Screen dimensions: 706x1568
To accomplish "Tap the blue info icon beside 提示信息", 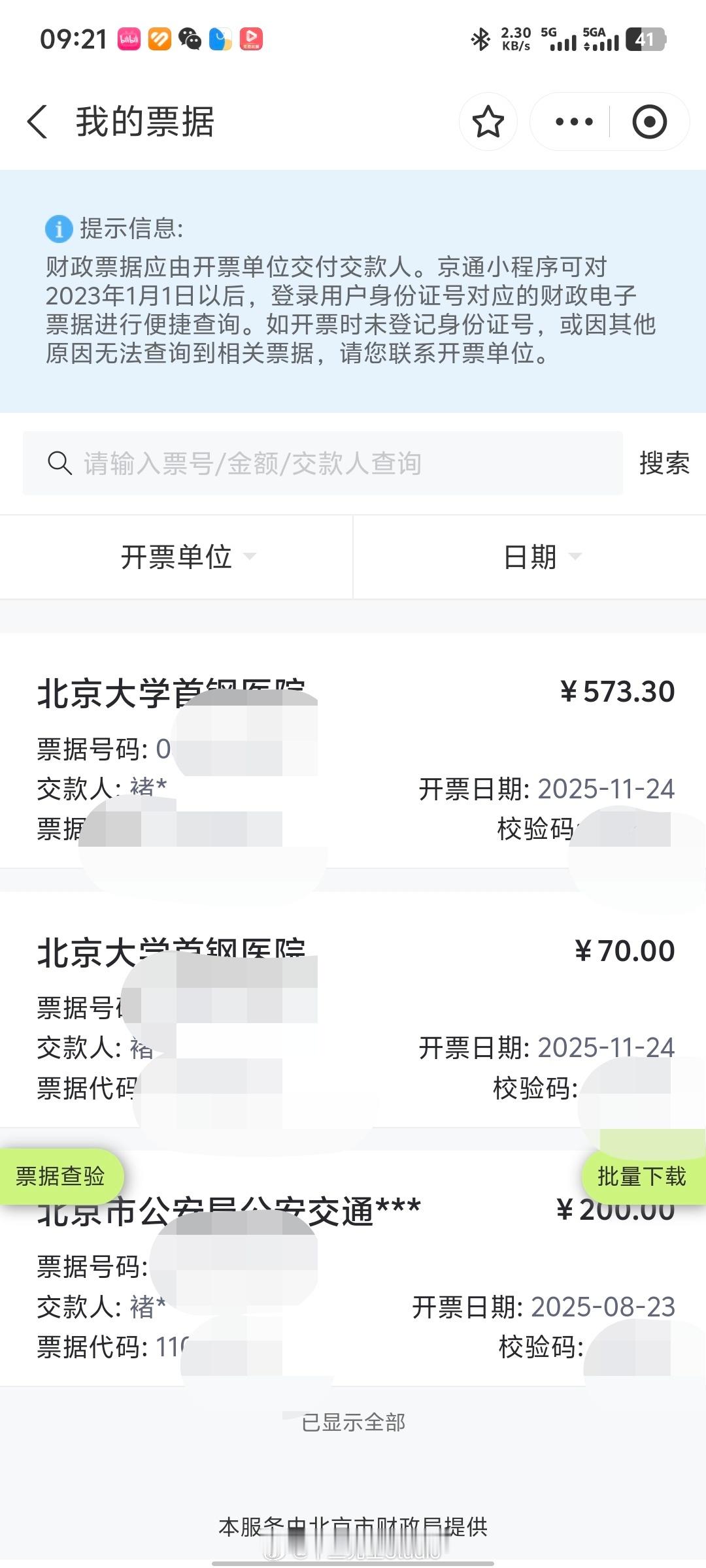I will (x=60, y=229).
